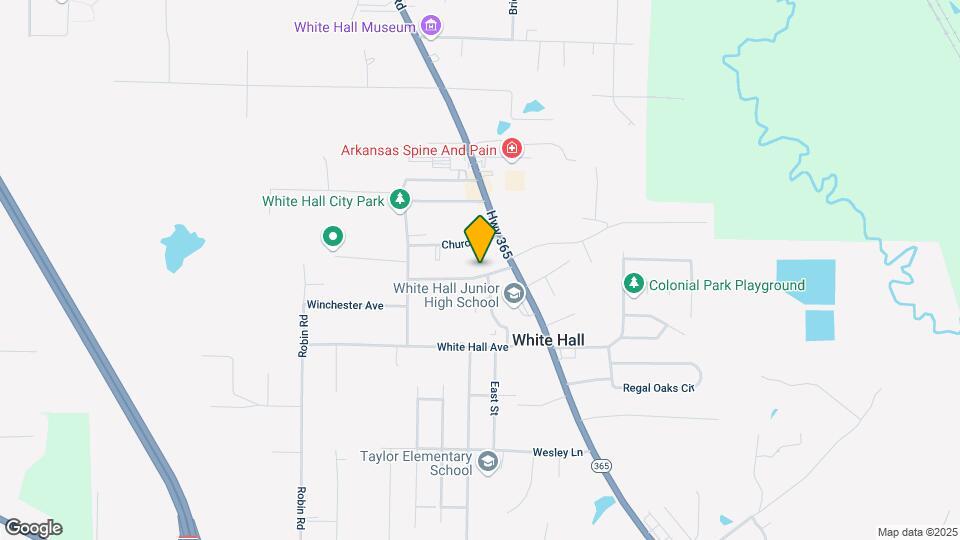Image resolution: width=960 pixels, height=540 pixels.
Task: Tap the White Hall City Park pin
Action: [400, 200]
